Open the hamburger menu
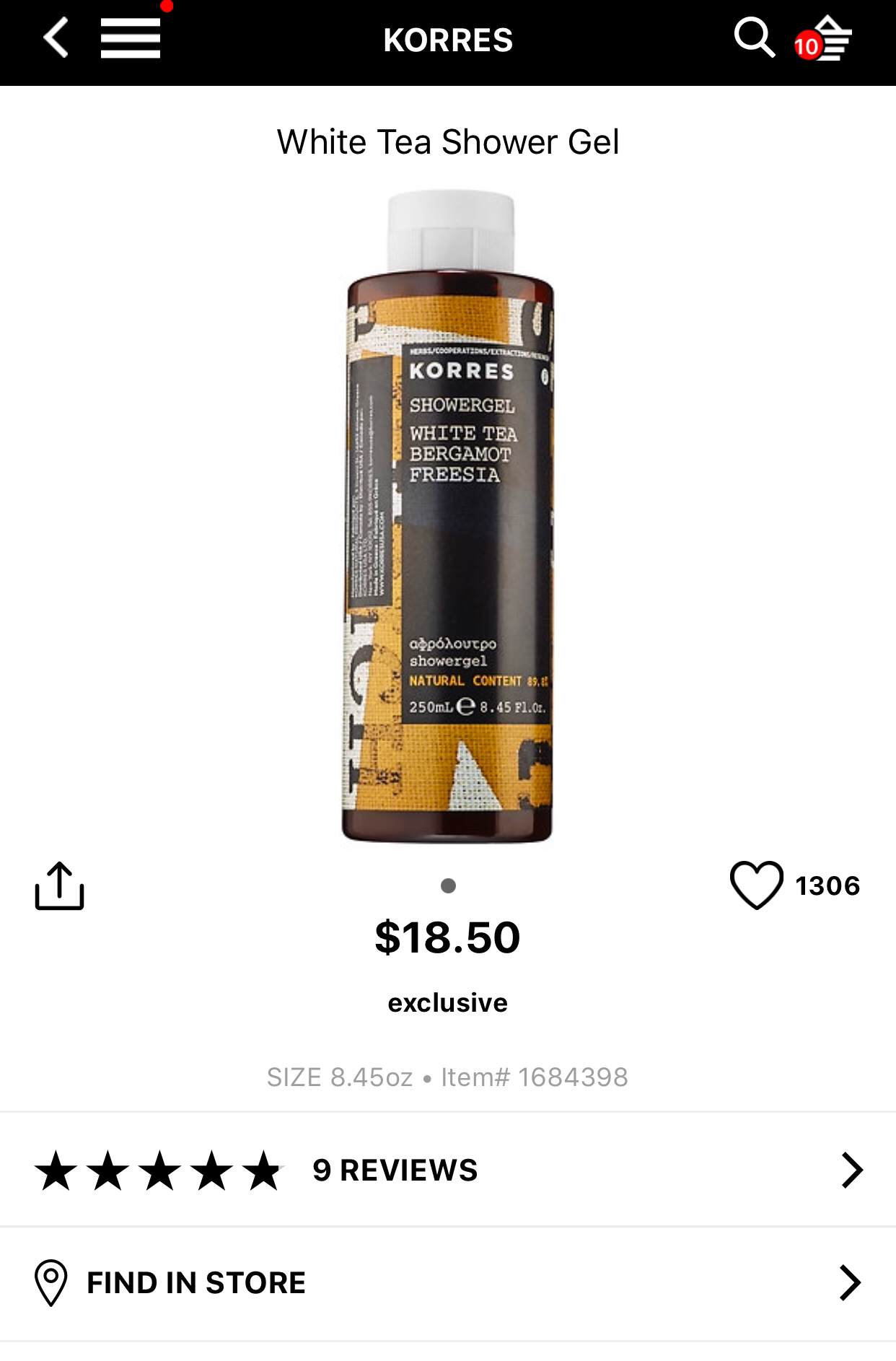The height and width of the screenshot is (1361, 896). click(130, 38)
